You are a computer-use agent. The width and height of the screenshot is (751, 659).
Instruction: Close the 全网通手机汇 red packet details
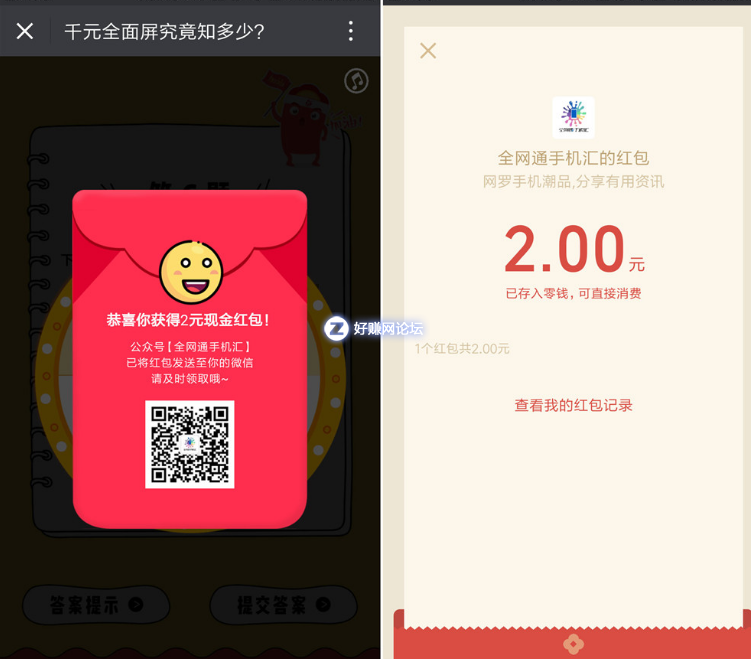[428, 51]
